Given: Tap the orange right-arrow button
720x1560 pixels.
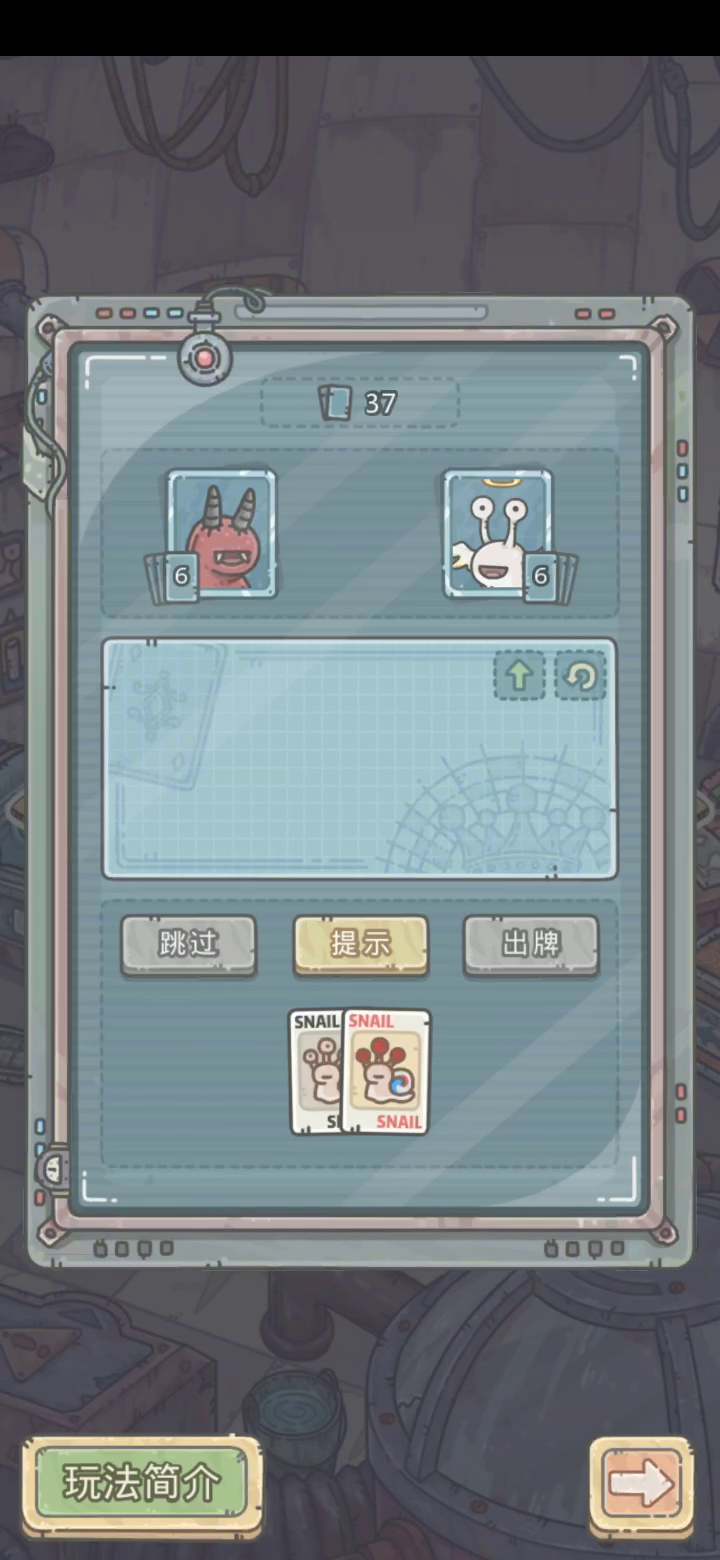Looking at the screenshot, I should (x=640, y=1484).
